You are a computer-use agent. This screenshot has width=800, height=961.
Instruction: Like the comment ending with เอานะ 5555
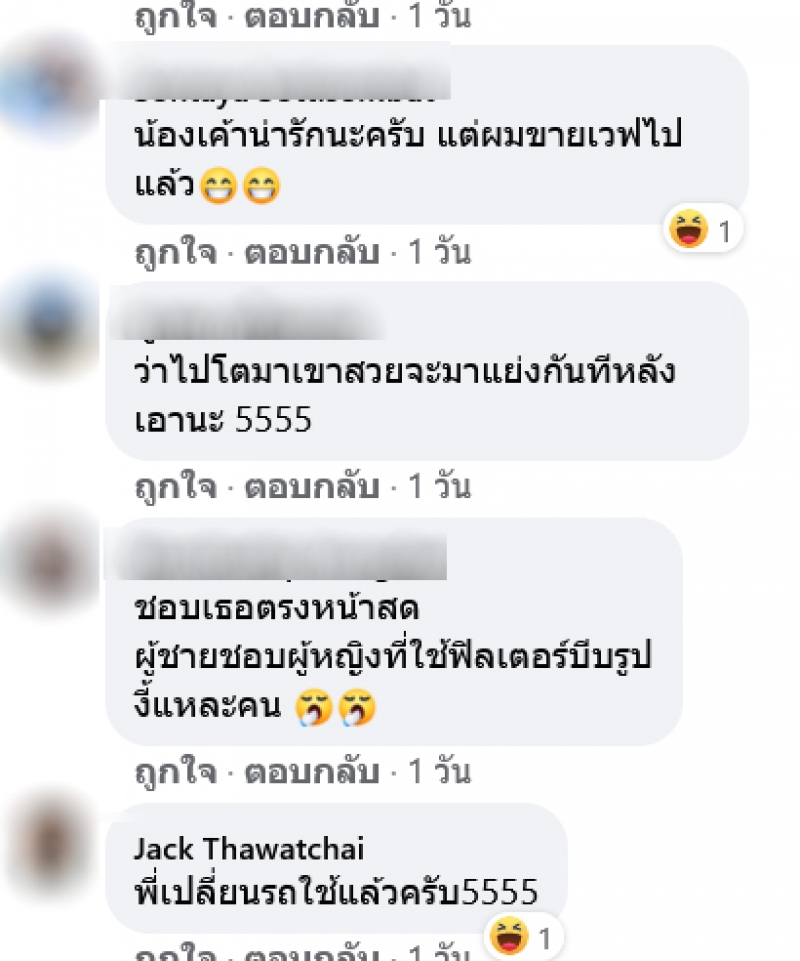tap(175, 487)
